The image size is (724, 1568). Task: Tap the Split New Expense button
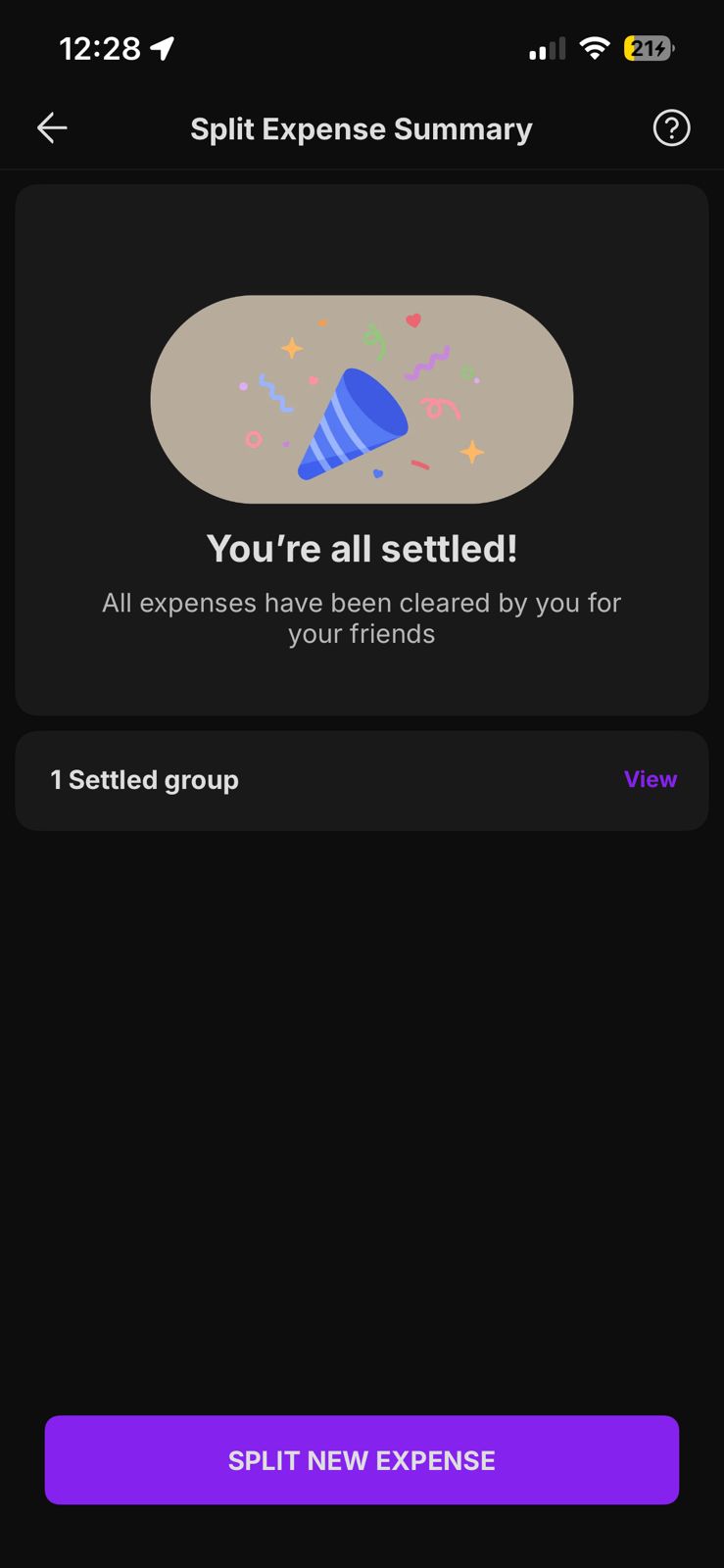click(362, 1459)
